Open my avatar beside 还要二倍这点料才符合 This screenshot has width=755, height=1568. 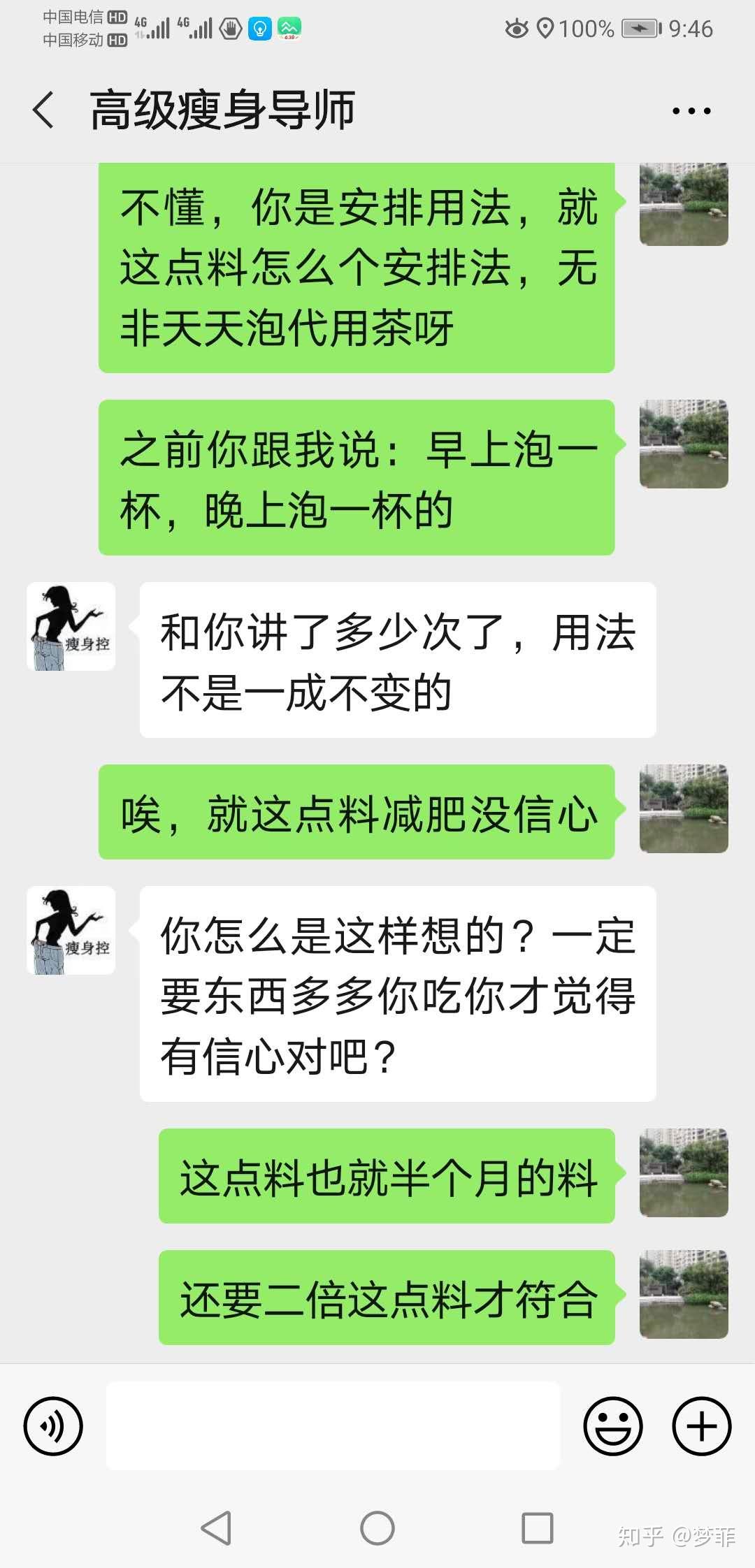point(684,1295)
